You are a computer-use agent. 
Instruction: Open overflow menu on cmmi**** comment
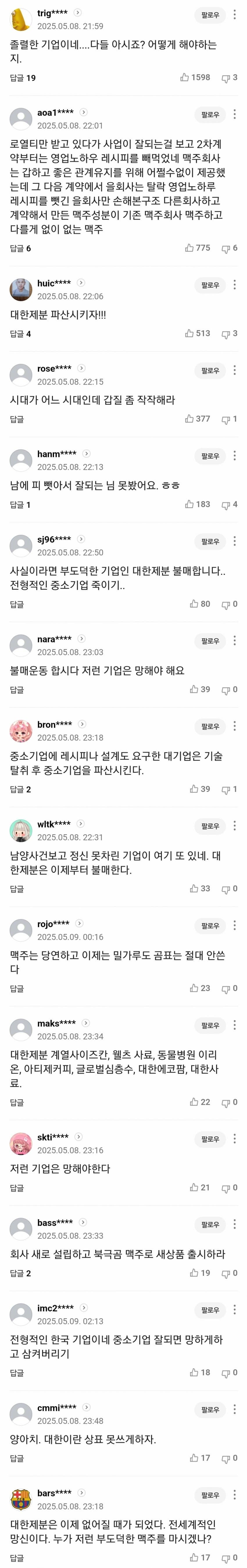[x=235, y=1409]
